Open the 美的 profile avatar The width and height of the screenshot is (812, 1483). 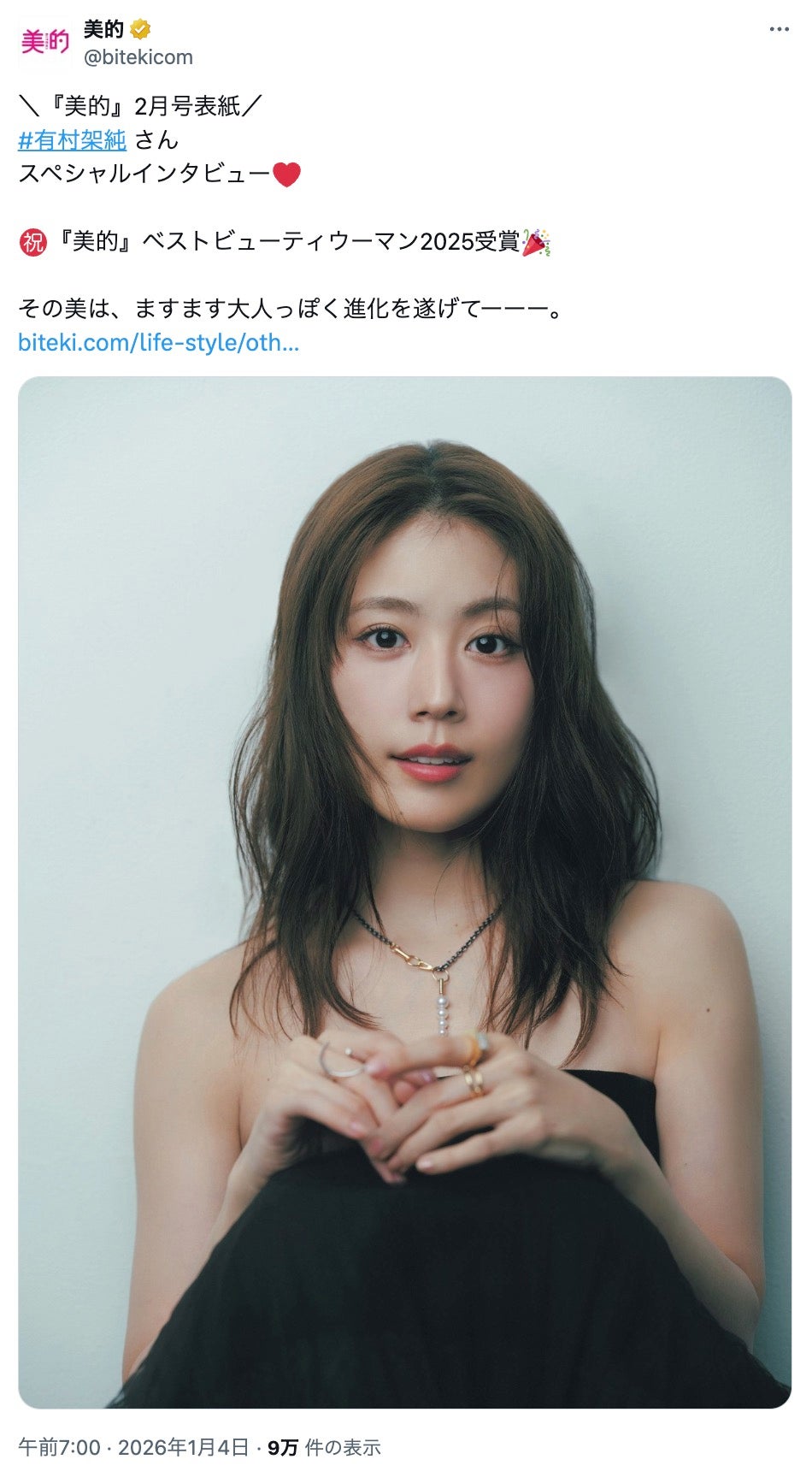pyautogui.click(x=44, y=42)
